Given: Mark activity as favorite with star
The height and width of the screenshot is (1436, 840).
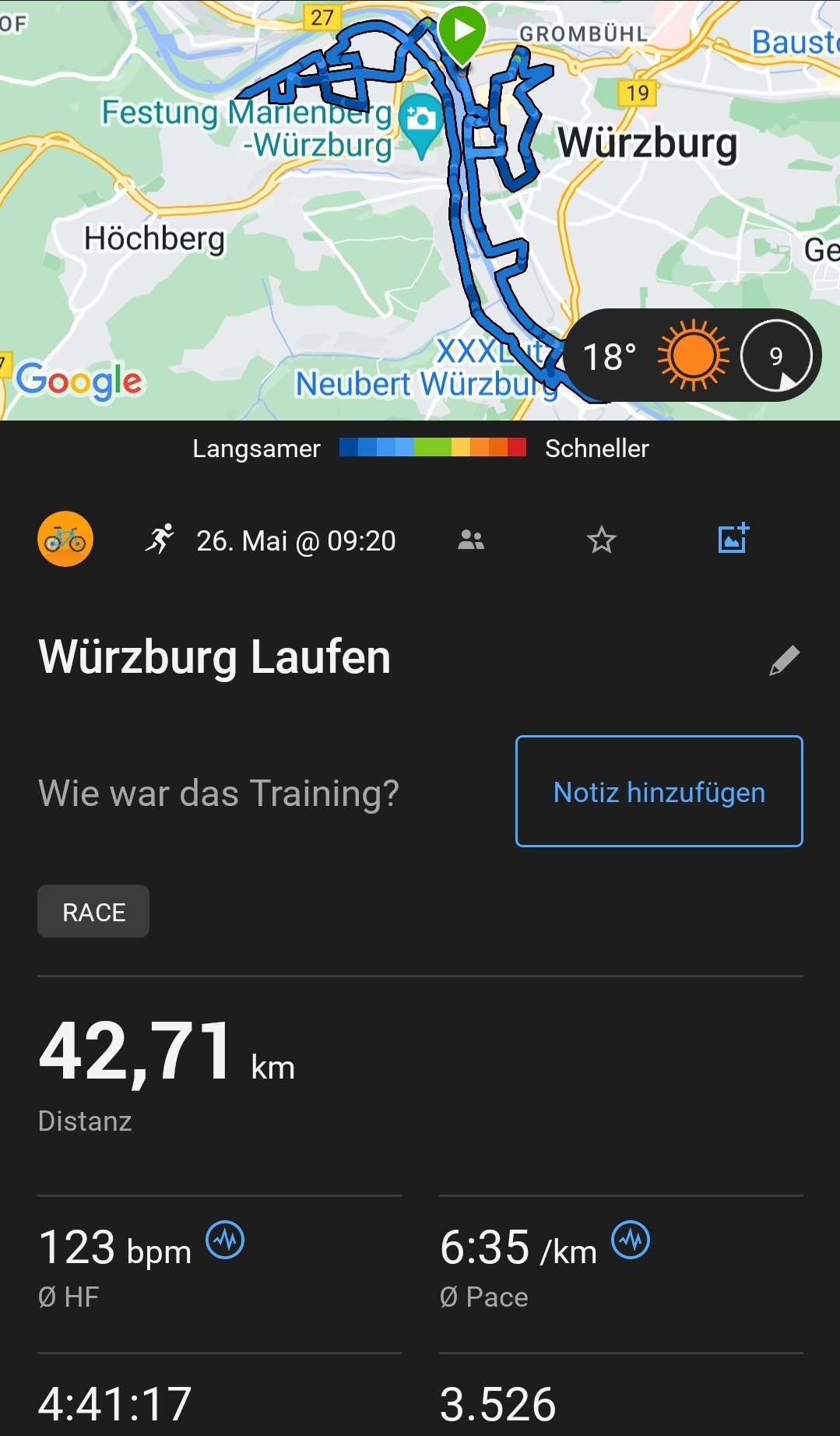Looking at the screenshot, I should click(601, 540).
